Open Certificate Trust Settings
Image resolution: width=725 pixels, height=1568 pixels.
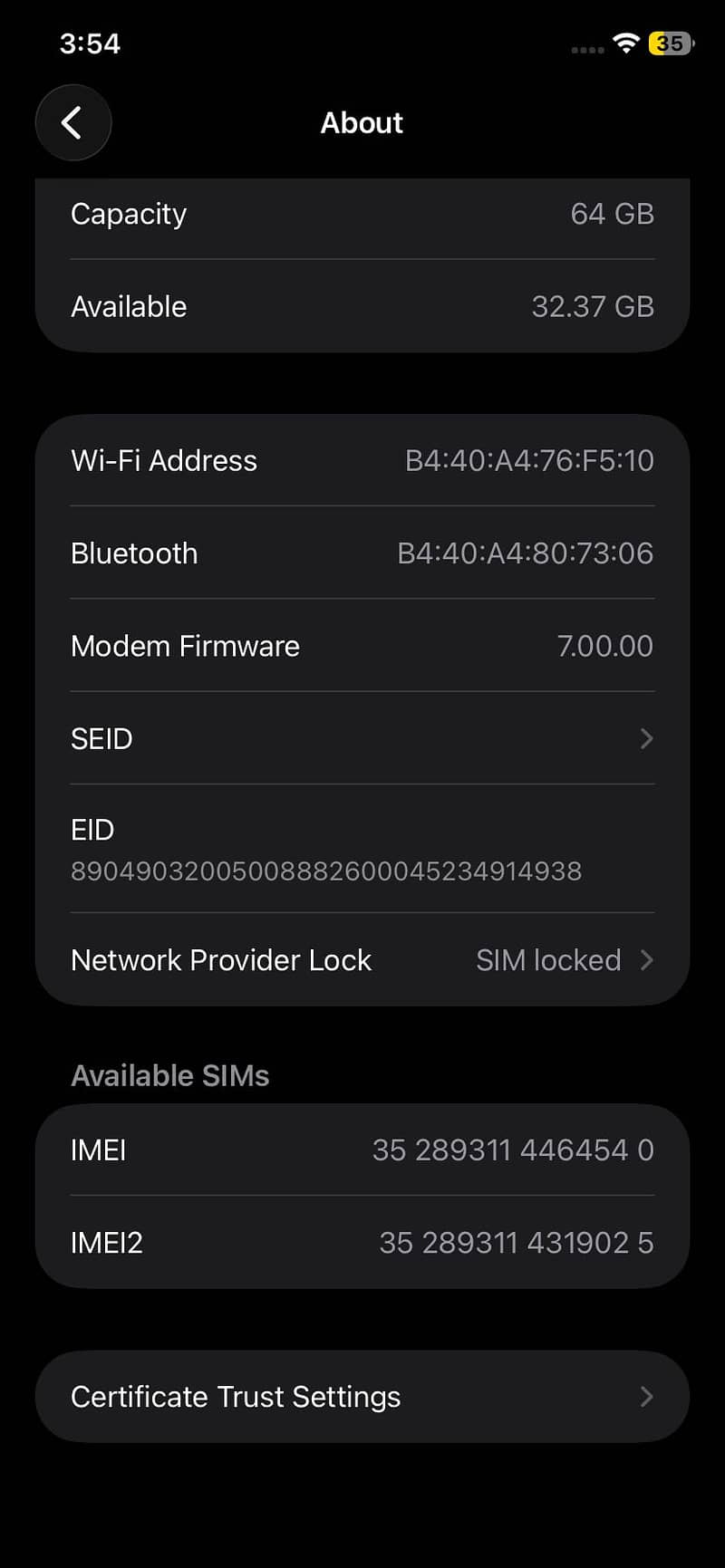pyautogui.click(x=362, y=1397)
